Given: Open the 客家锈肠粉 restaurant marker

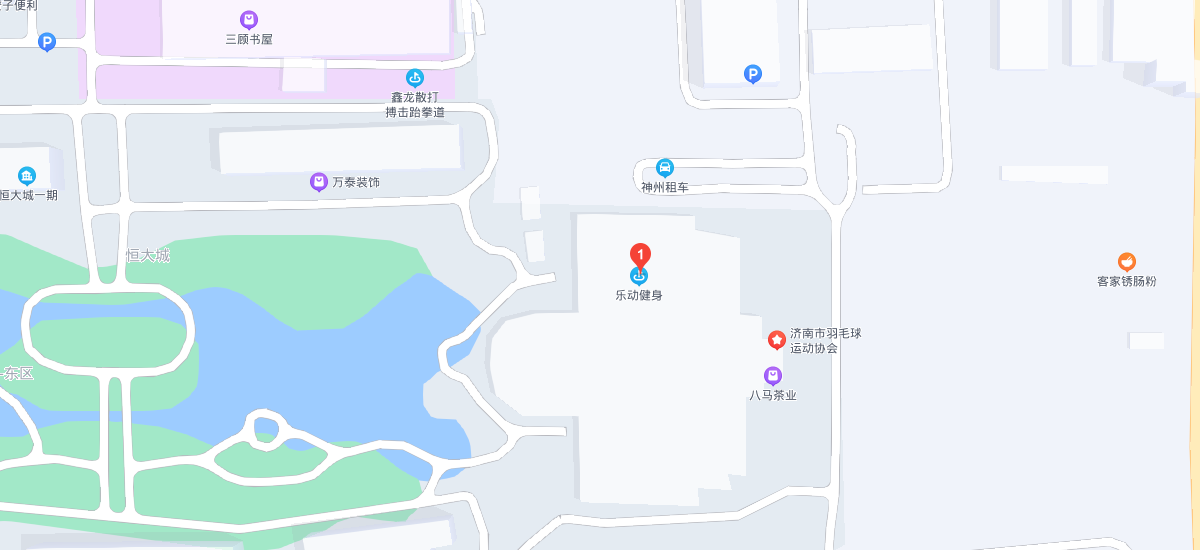Looking at the screenshot, I should [1127, 262].
